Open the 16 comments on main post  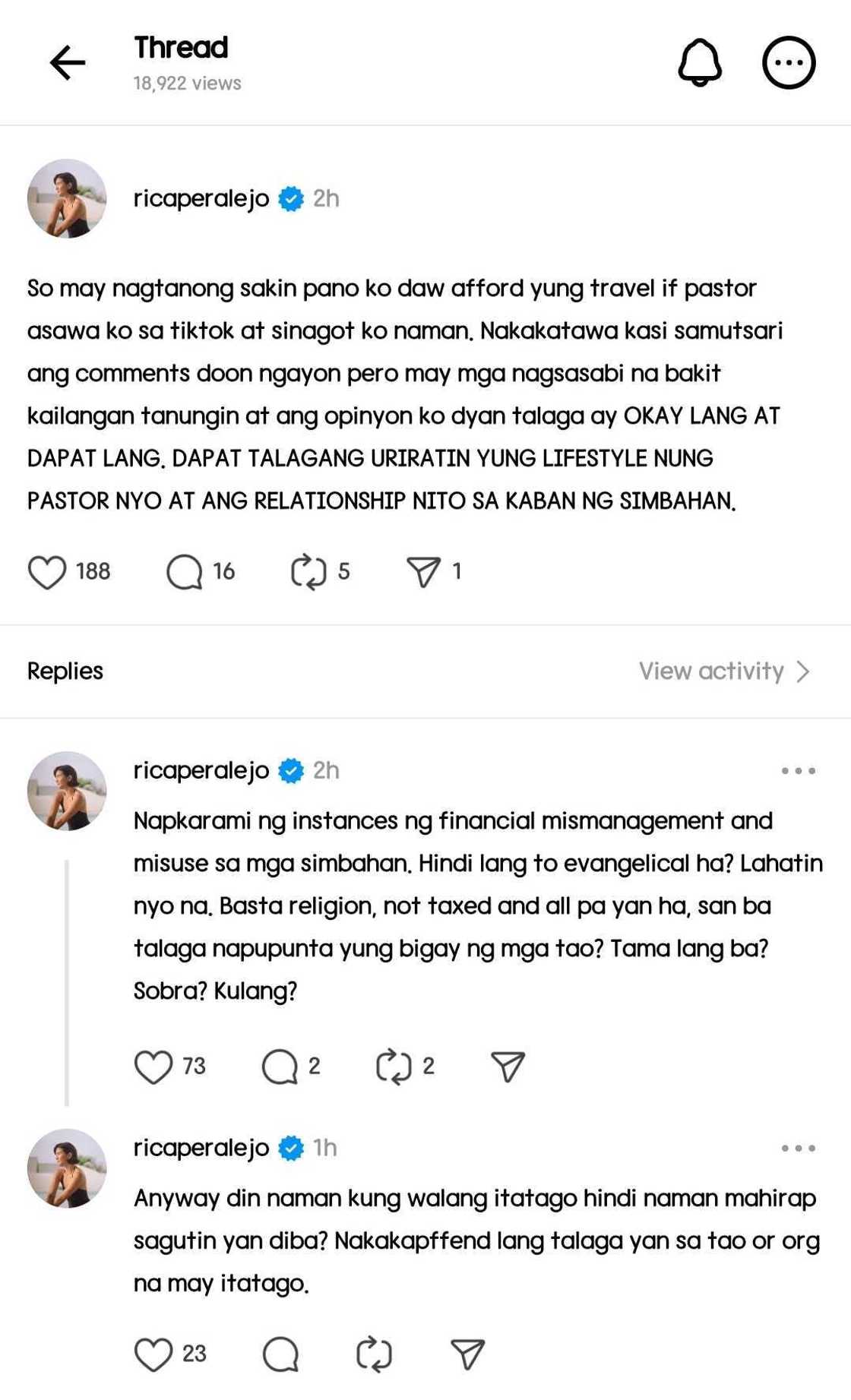185,572
